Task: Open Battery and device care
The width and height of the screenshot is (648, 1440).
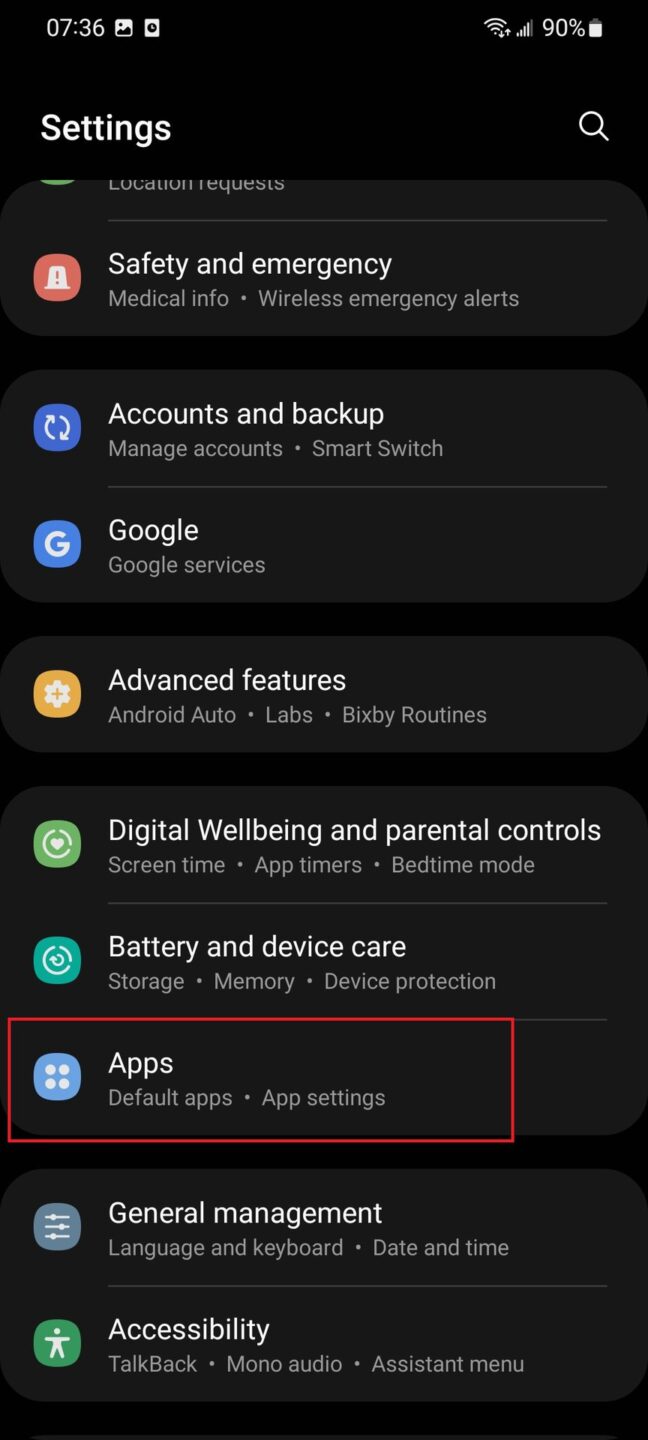Action: click(324, 961)
